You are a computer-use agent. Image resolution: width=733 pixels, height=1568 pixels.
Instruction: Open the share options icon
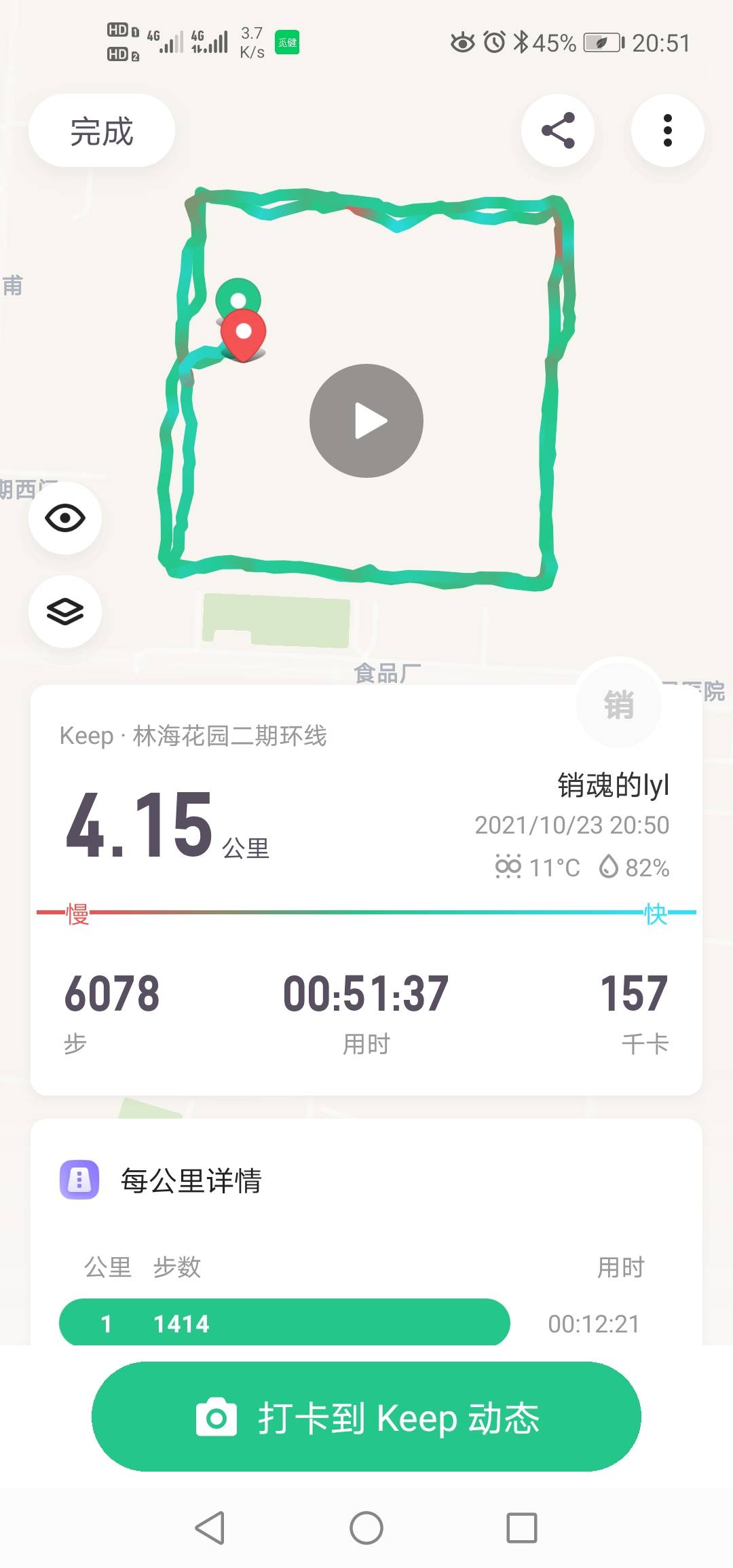557,130
